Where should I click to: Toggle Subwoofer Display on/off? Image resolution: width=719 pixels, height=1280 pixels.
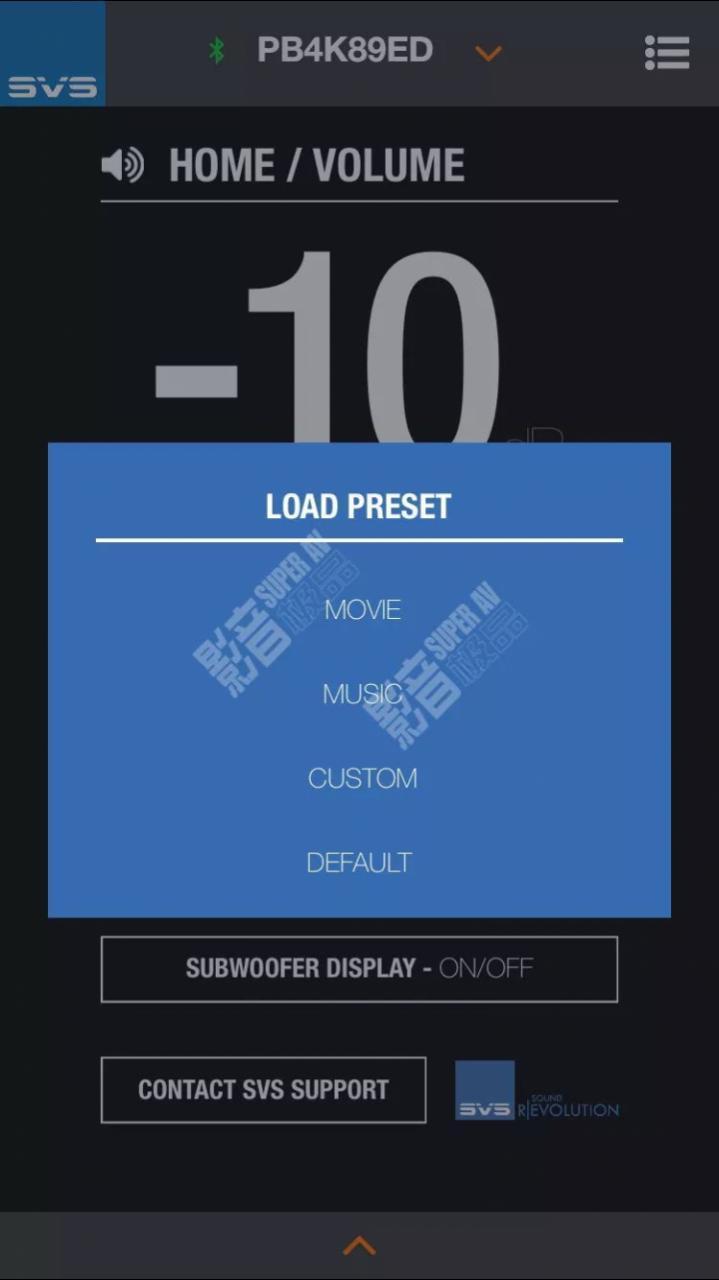359,968
